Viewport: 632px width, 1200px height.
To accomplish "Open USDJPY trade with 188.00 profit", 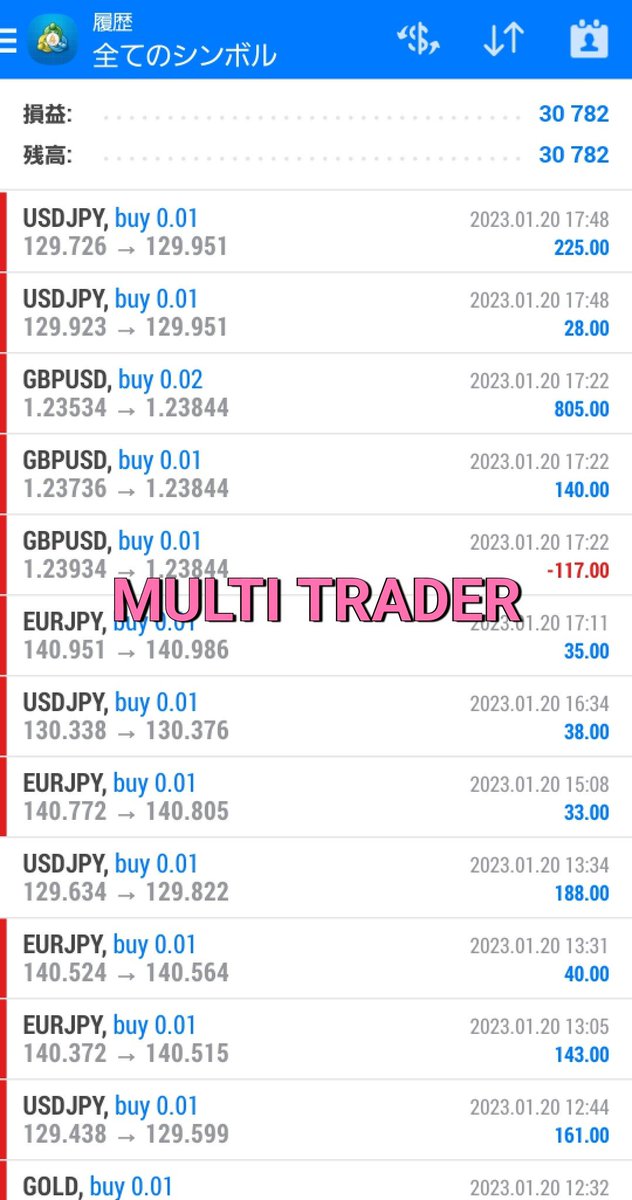I will (316, 879).
